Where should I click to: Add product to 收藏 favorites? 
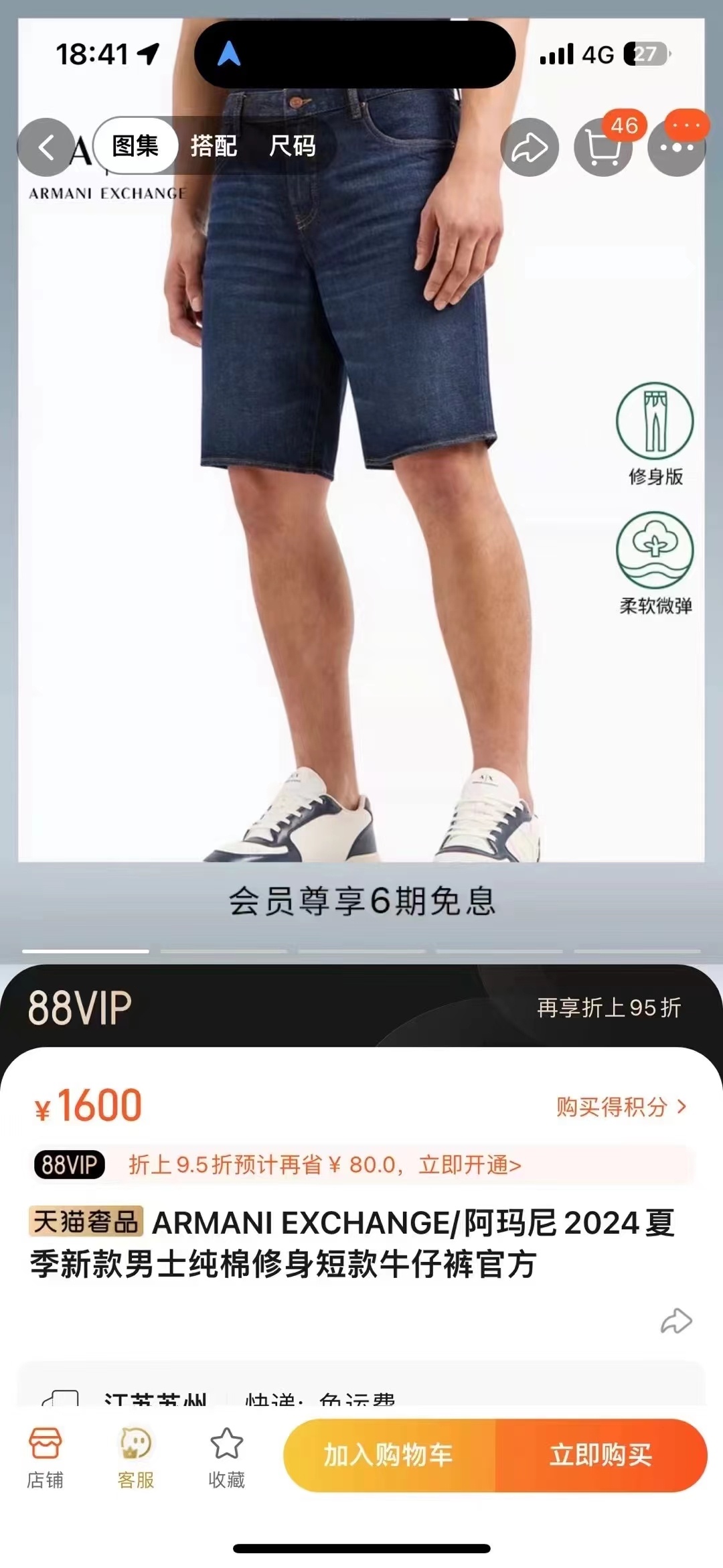(x=226, y=1457)
